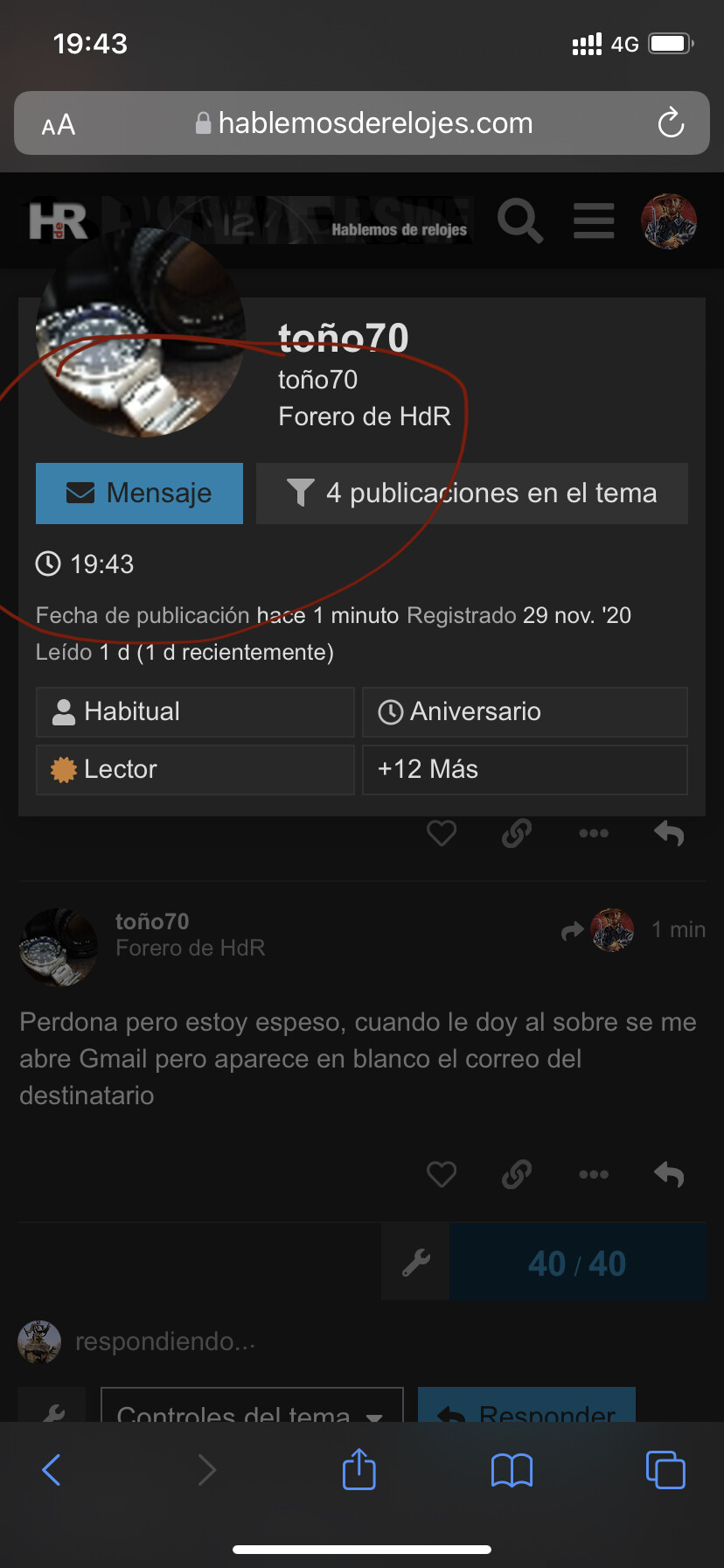Open the Habitual badge

tap(195, 711)
